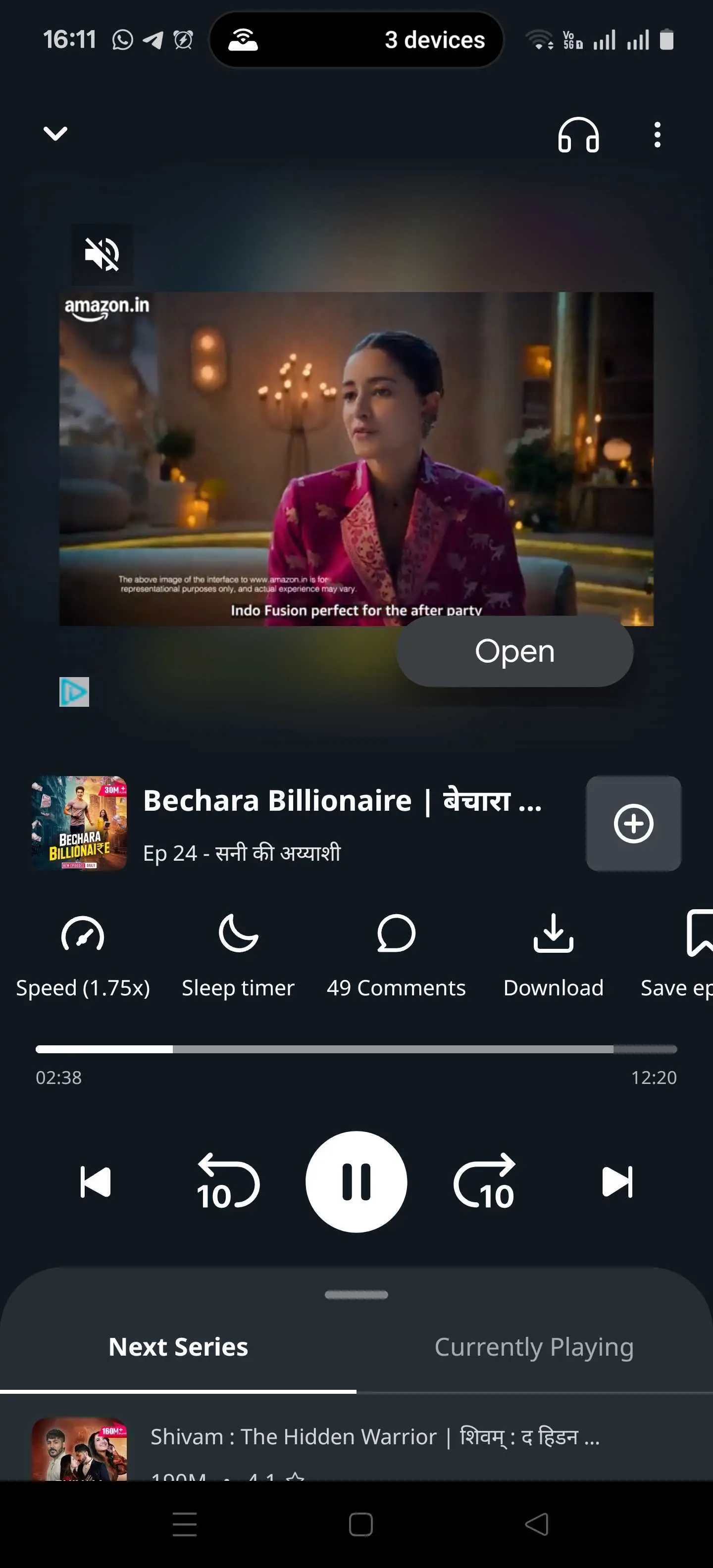Go to the previous episode
The width and height of the screenshot is (713, 1568).
coord(96,1182)
